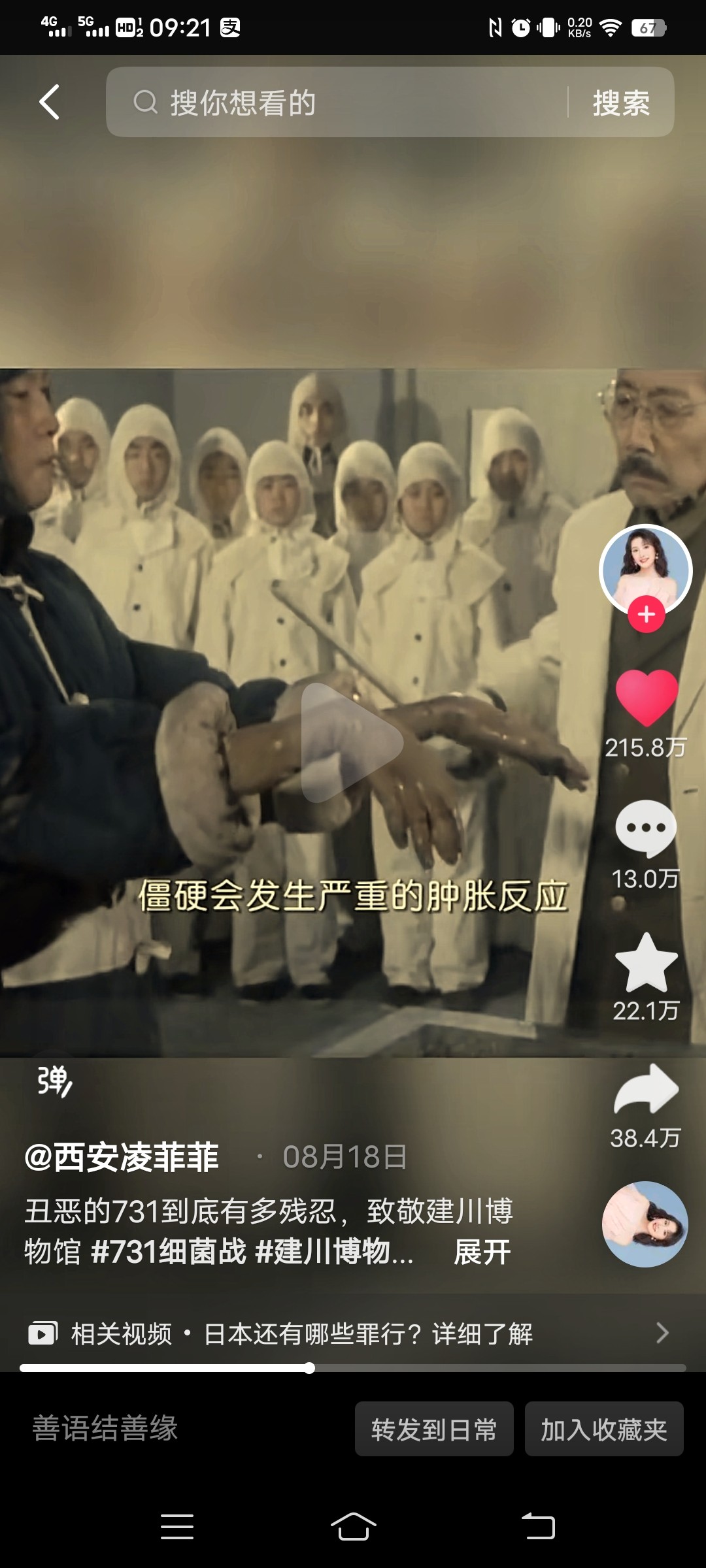
Task: Favorite the video with the star
Action: coord(646,963)
